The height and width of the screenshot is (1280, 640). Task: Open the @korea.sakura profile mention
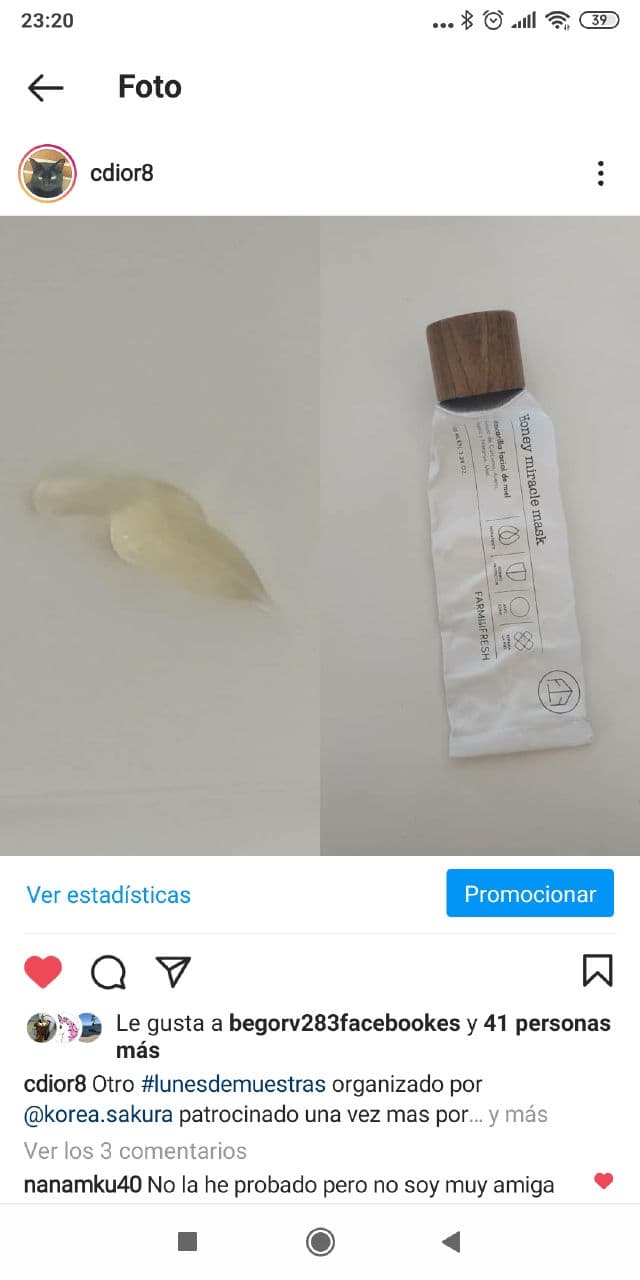98,1114
